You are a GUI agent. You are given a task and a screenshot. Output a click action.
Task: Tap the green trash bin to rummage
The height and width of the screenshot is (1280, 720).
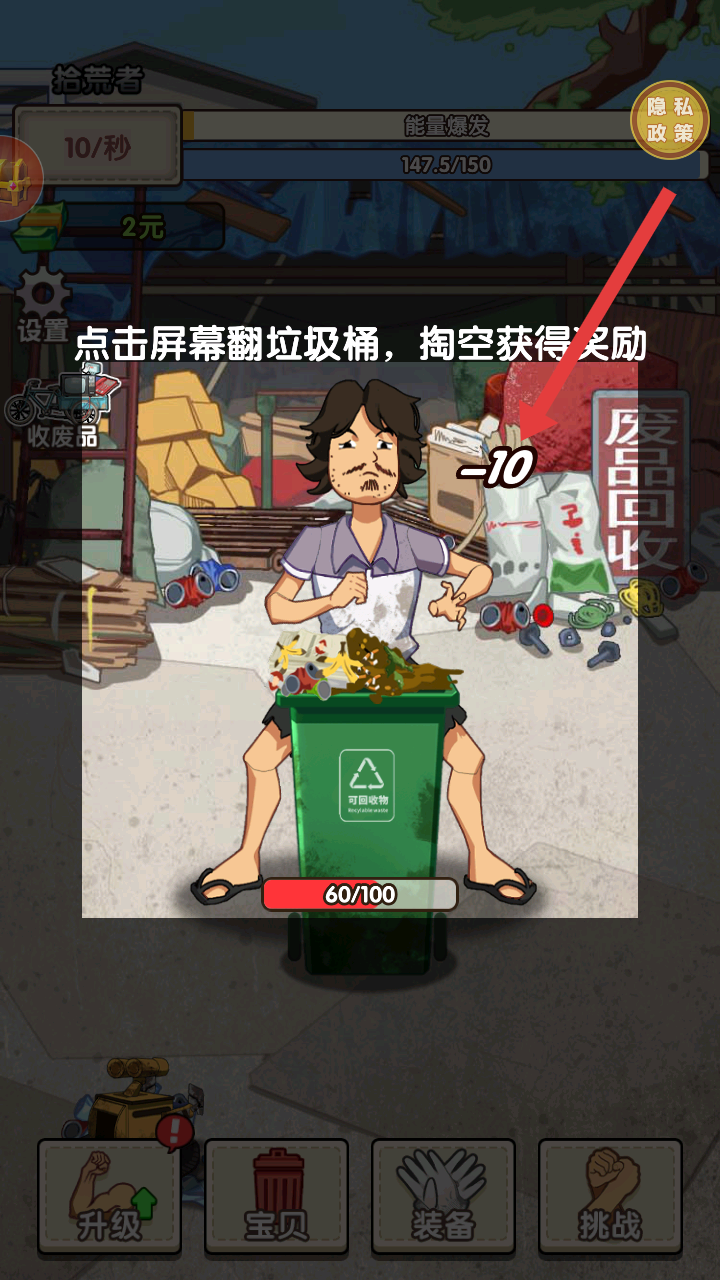click(x=367, y=790)
